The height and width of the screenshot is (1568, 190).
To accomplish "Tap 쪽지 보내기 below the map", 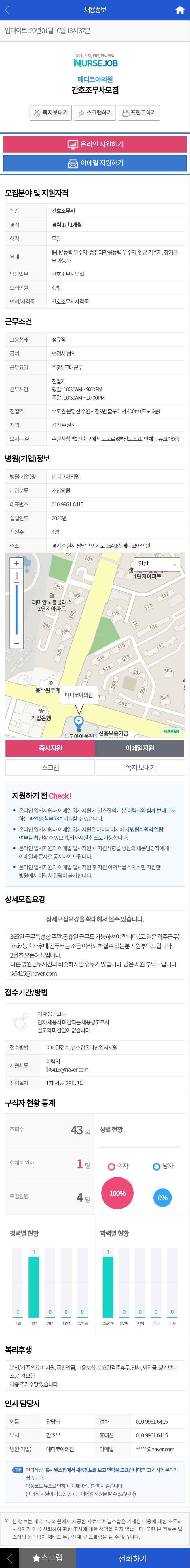I will pos(140,767).
